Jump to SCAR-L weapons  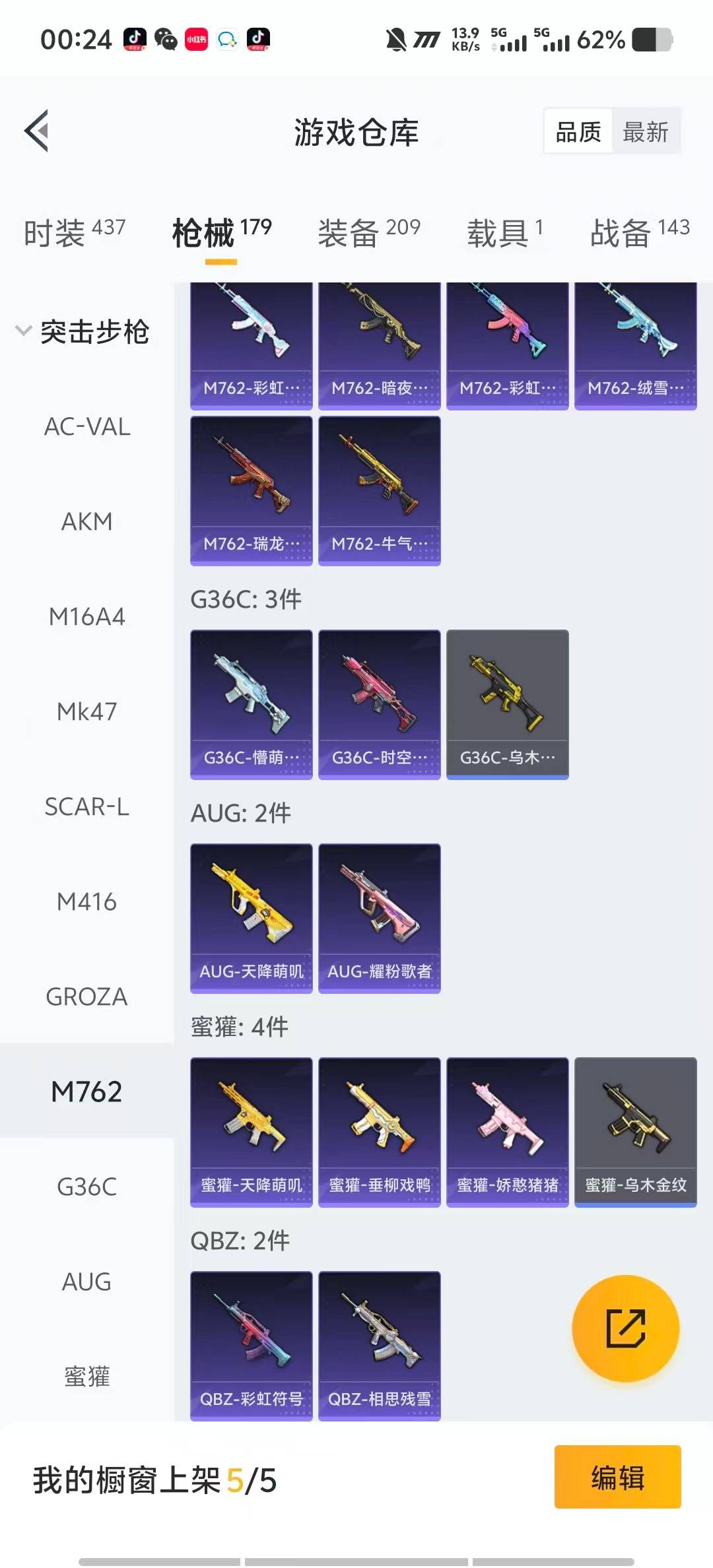[x=86, y=806]
